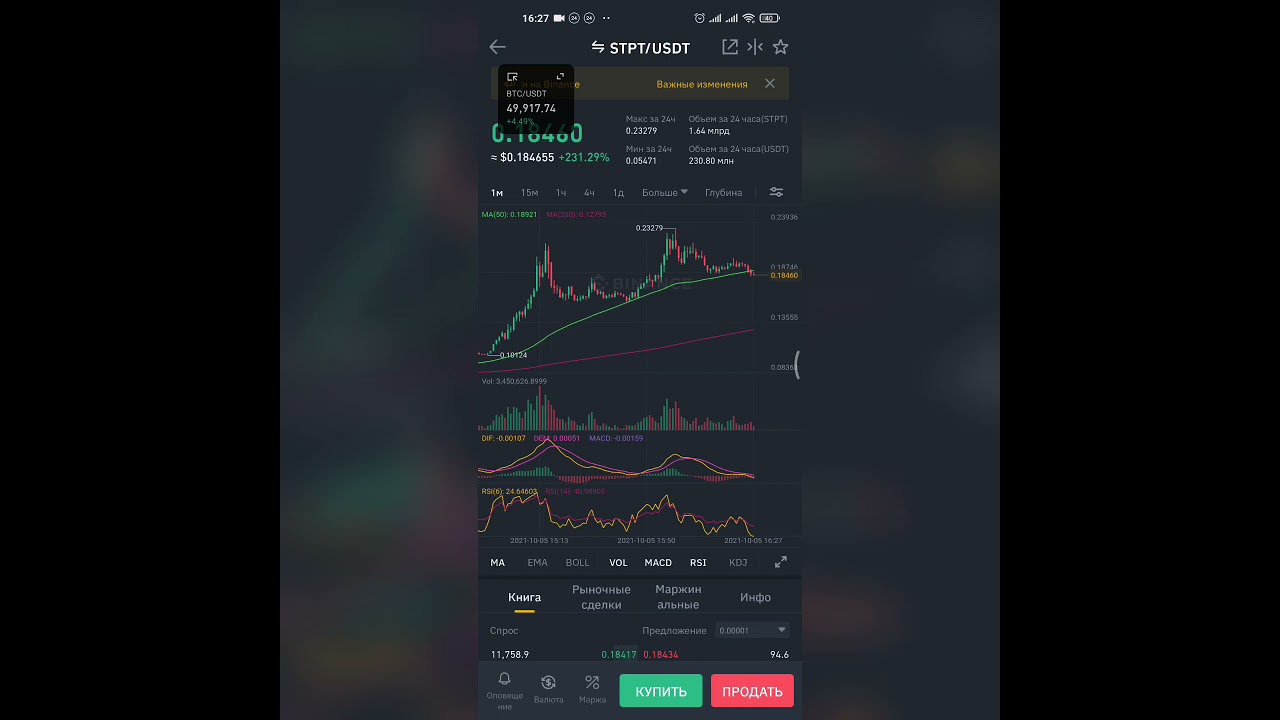This screenshot has height=720, width=1280.
Task: Enable the BOLL indicator
Action: tap(578, 563)
